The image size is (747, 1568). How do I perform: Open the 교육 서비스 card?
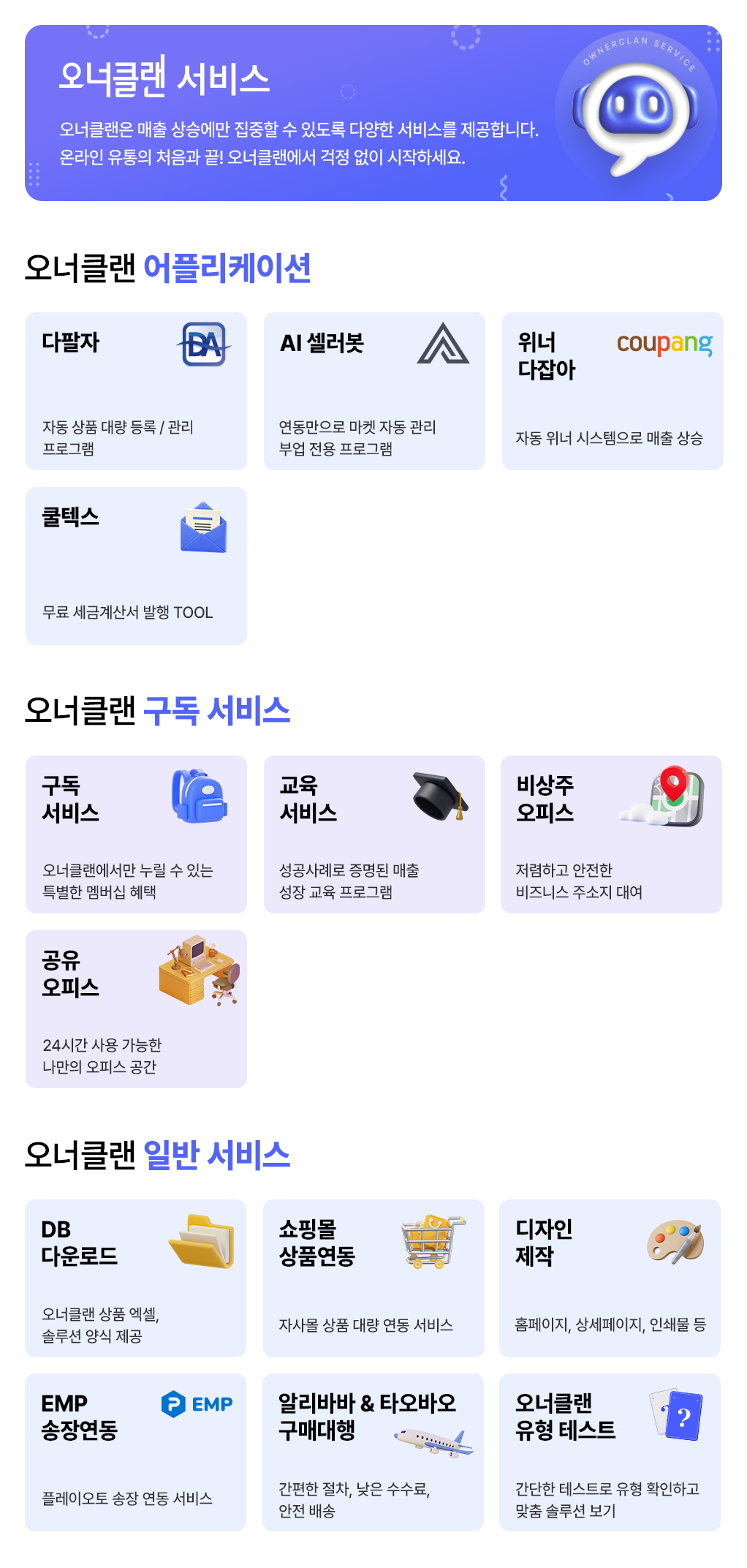click(x=374, y=834)
